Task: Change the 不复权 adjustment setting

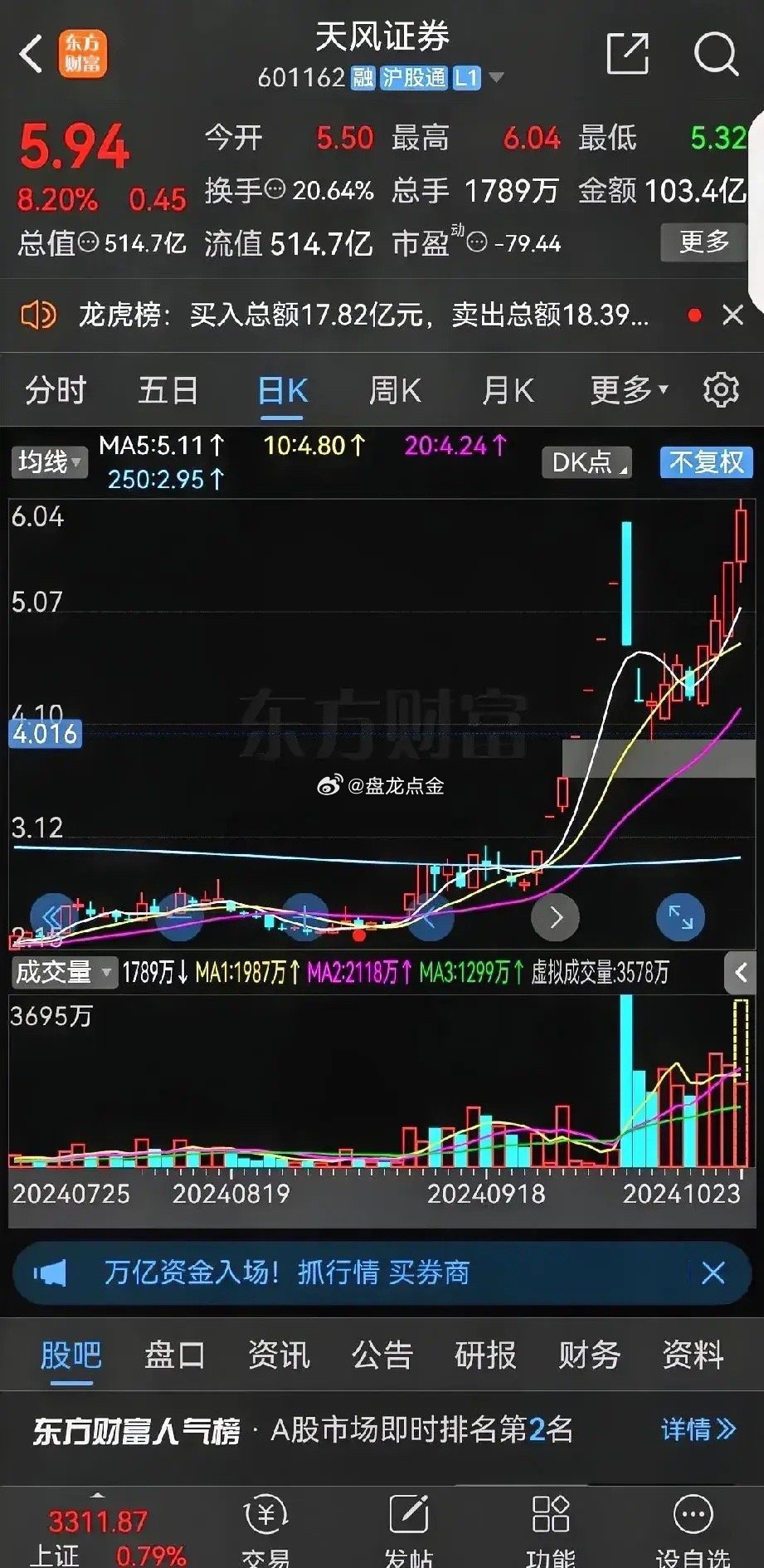Action: click(706, 462)
